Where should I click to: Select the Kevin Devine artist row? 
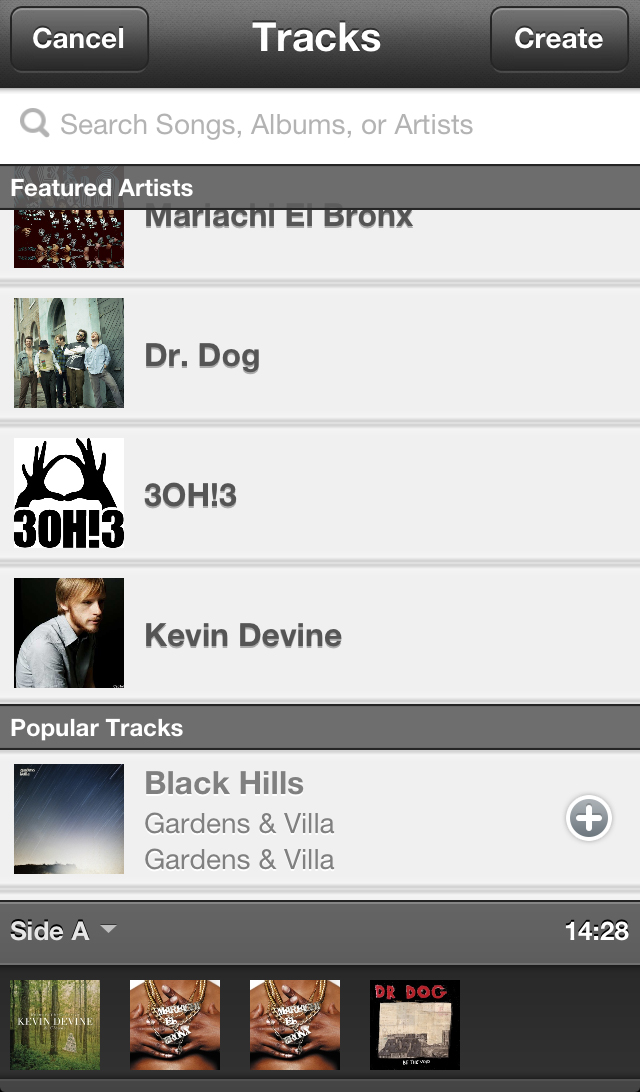tap(320, 634)
